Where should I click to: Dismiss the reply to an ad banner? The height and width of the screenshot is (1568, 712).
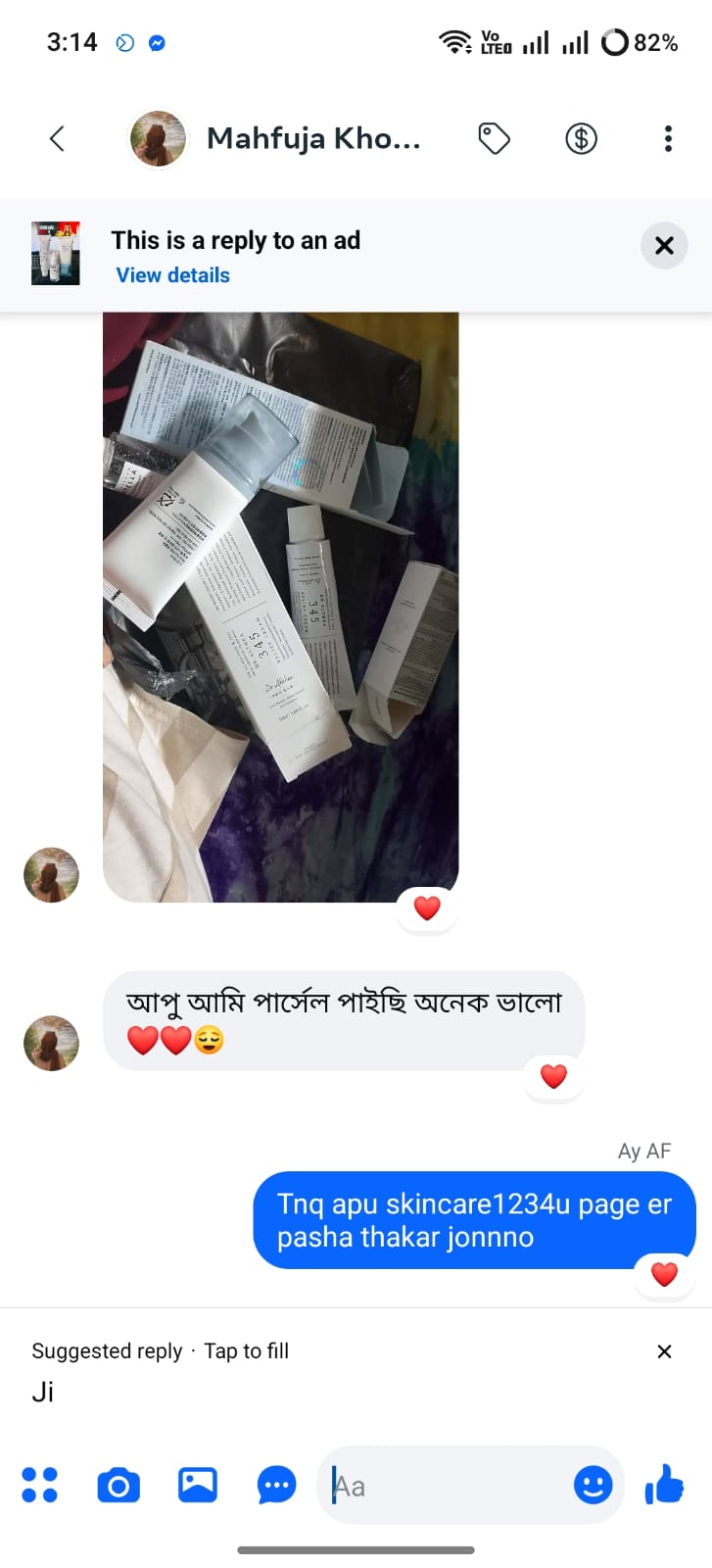664,245
